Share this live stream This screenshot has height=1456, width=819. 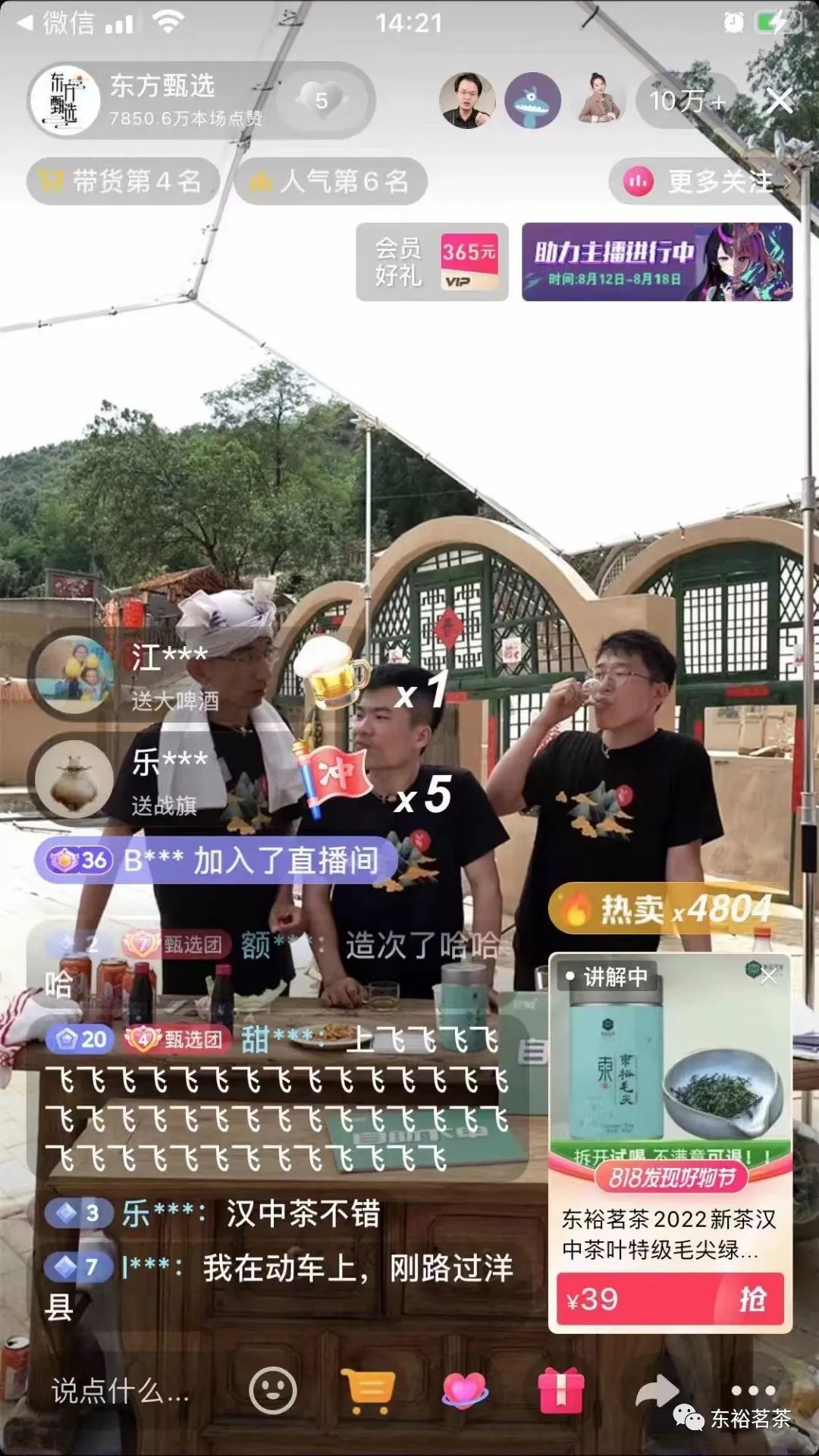[x=657, y=1390]
